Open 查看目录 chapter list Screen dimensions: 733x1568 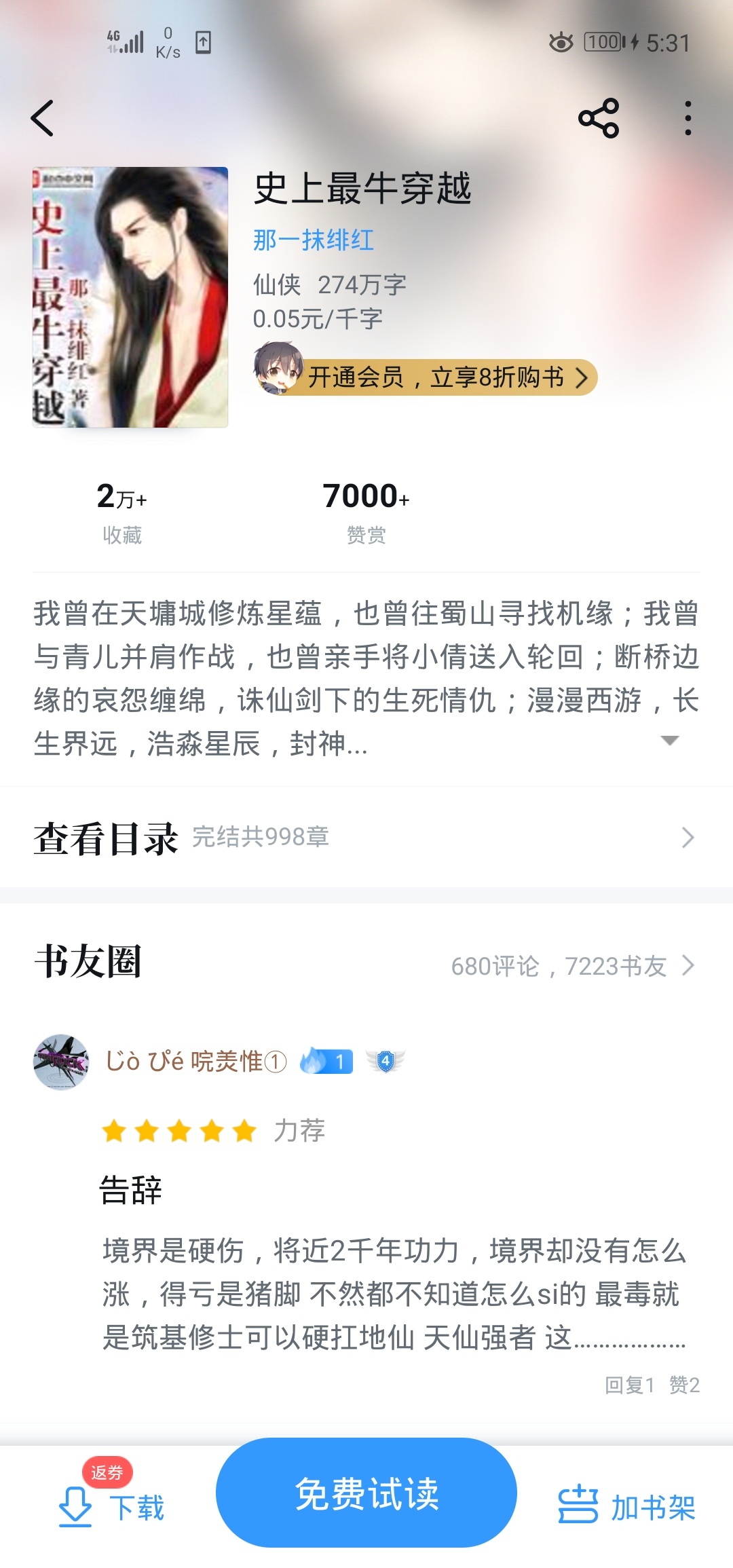[x=366, y=838]
